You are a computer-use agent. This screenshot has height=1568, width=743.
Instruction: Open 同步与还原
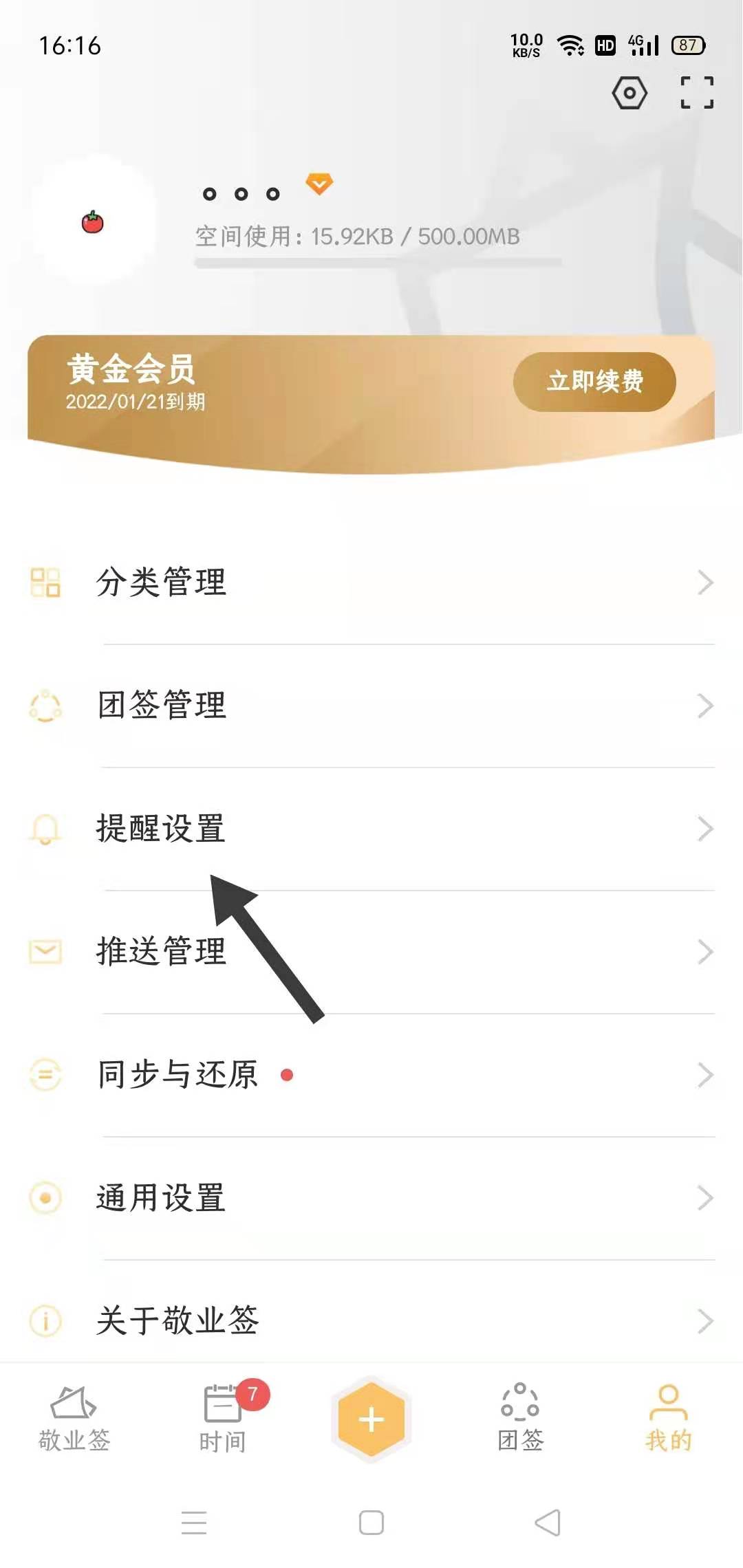371,1075
